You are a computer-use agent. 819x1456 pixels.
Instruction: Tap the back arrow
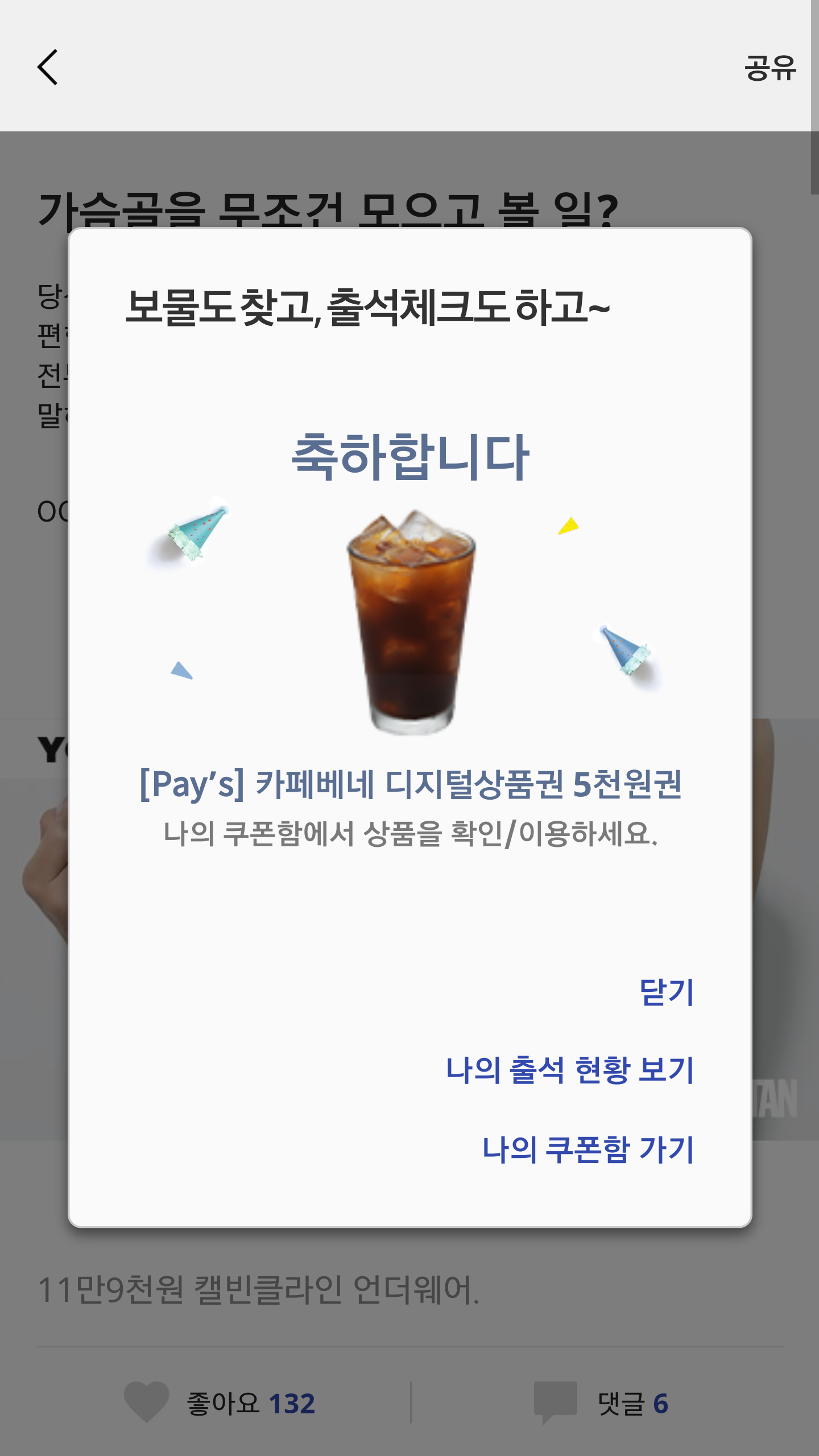point(48,67)
